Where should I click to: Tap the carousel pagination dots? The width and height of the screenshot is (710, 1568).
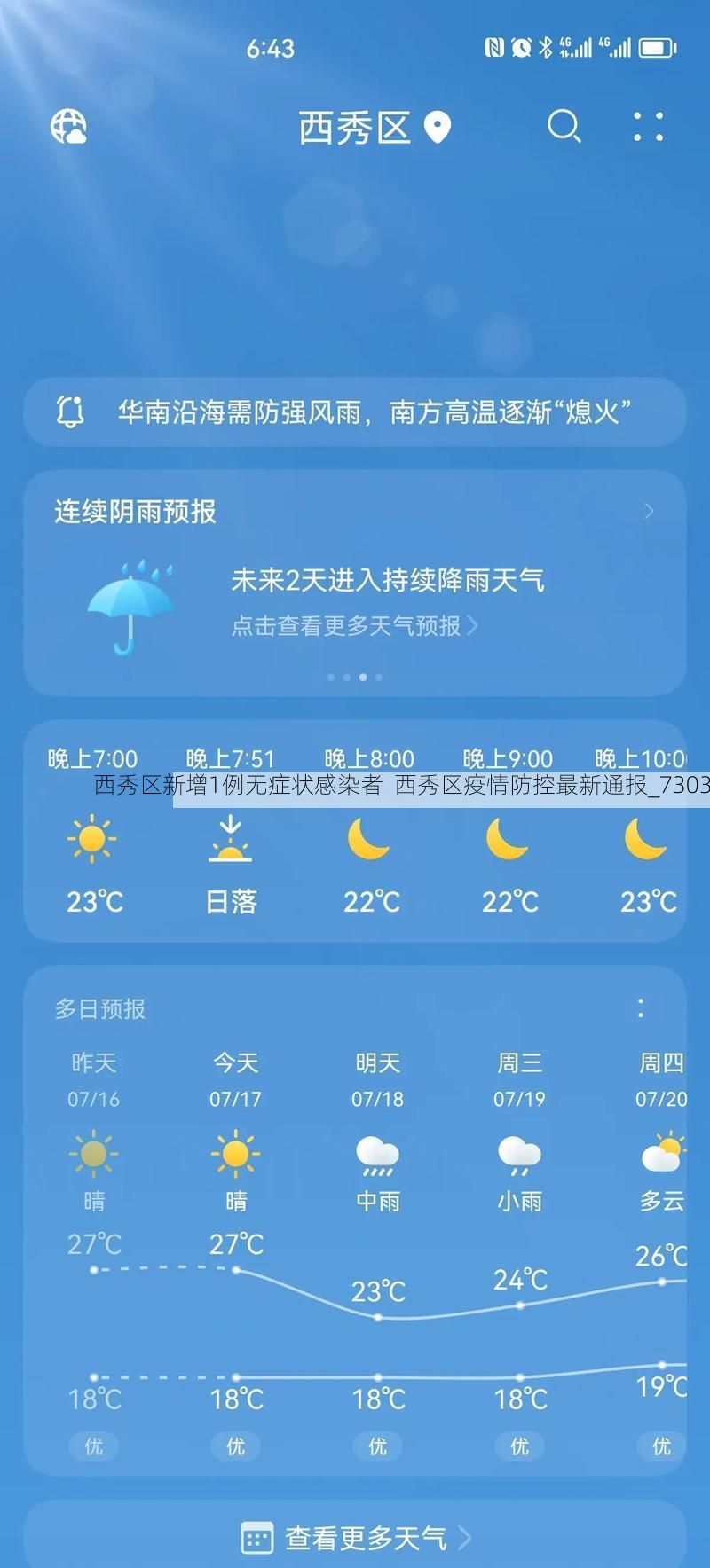pos(355,676)
